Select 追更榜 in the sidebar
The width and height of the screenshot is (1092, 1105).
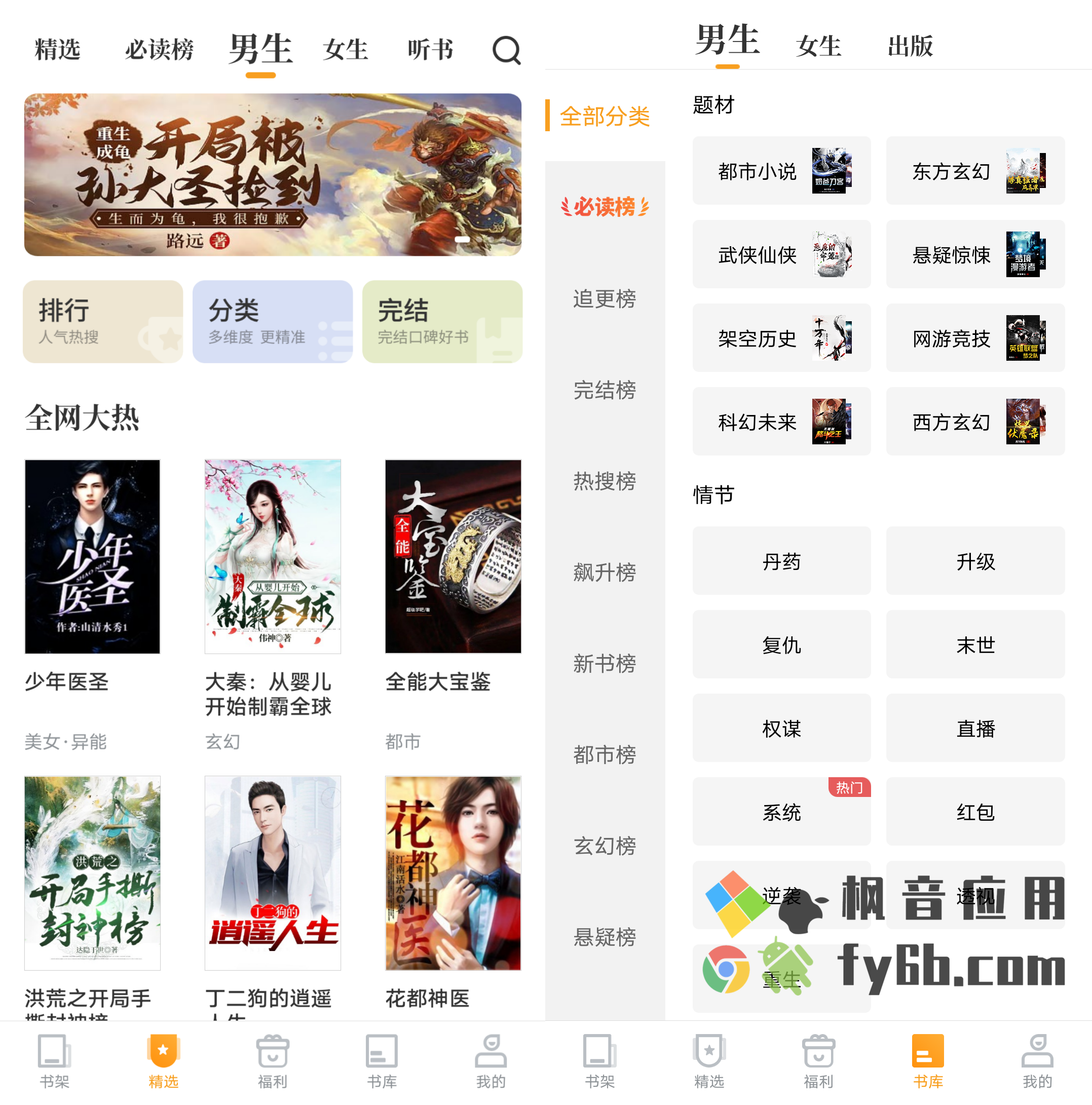click(604, 298)
